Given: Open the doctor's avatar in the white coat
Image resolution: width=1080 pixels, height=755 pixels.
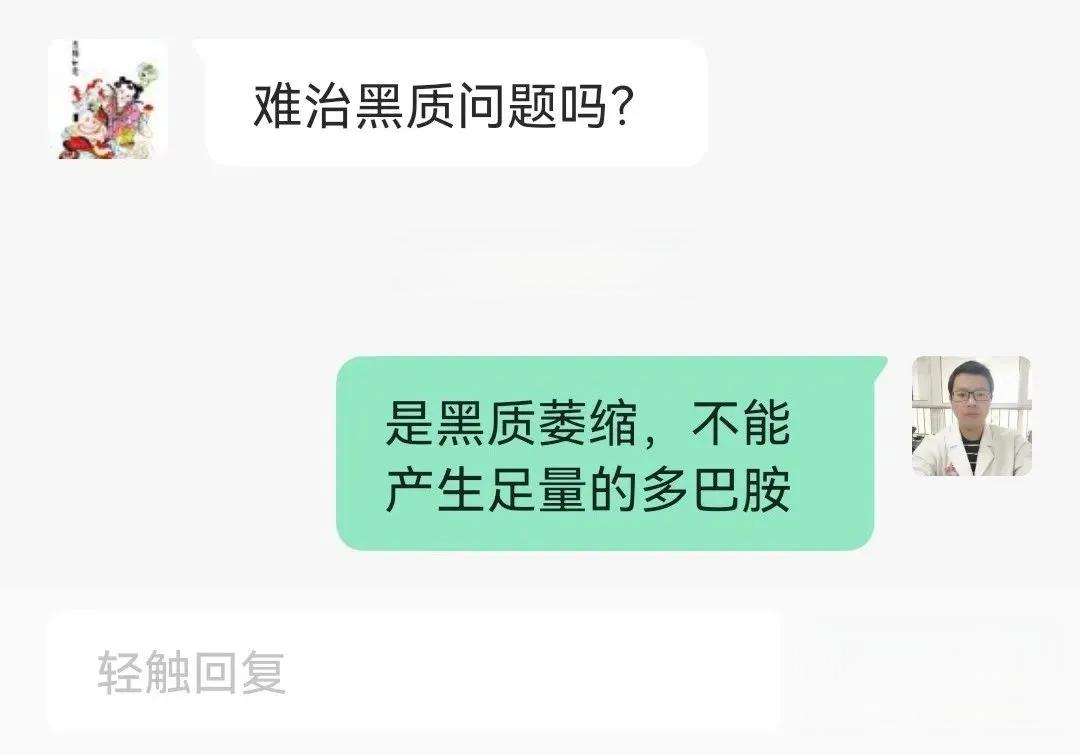Looking at the screenshot, I should click(x=971, y=416).
